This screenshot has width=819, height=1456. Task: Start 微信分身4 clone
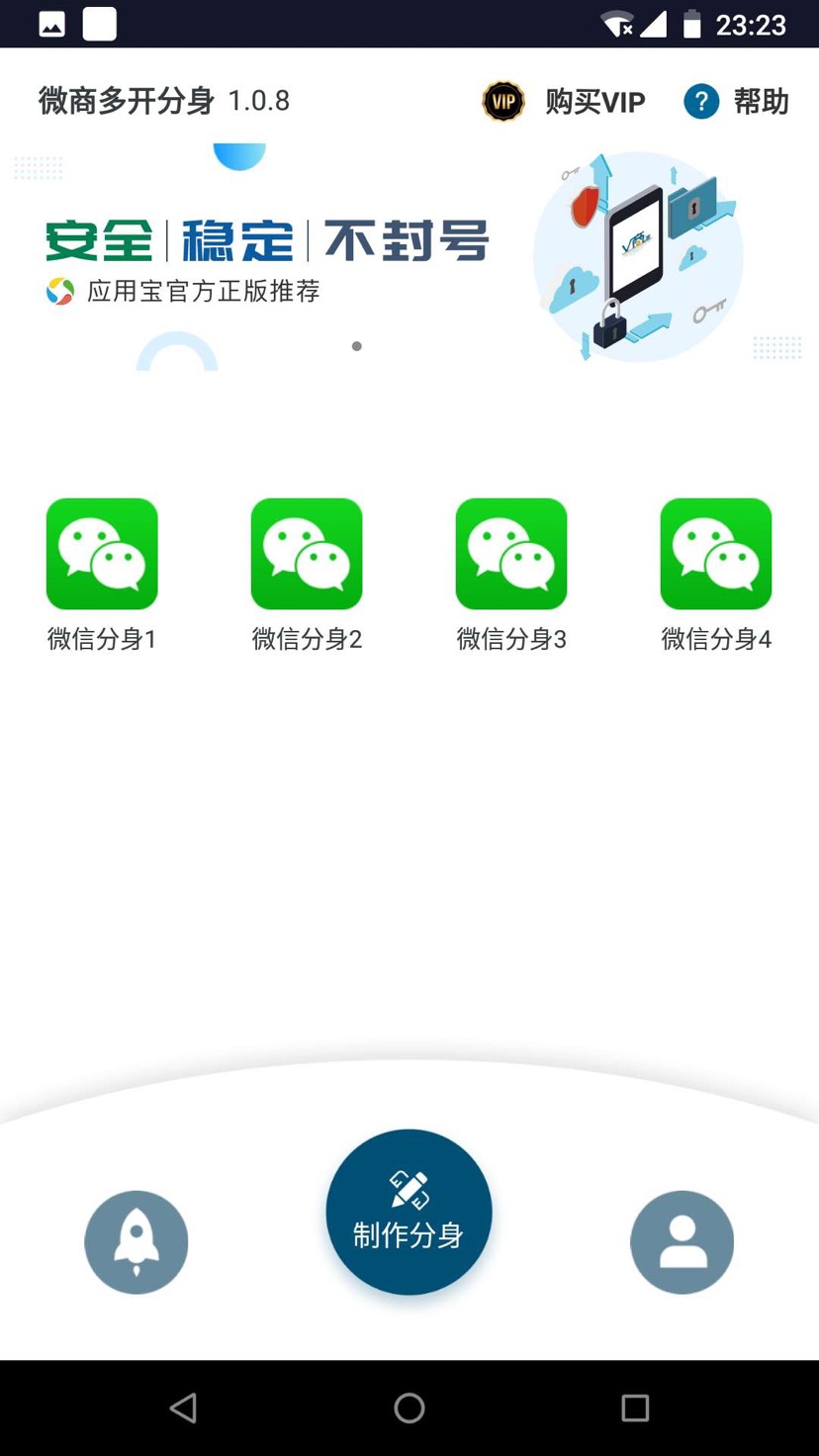[x=716, y=553]
